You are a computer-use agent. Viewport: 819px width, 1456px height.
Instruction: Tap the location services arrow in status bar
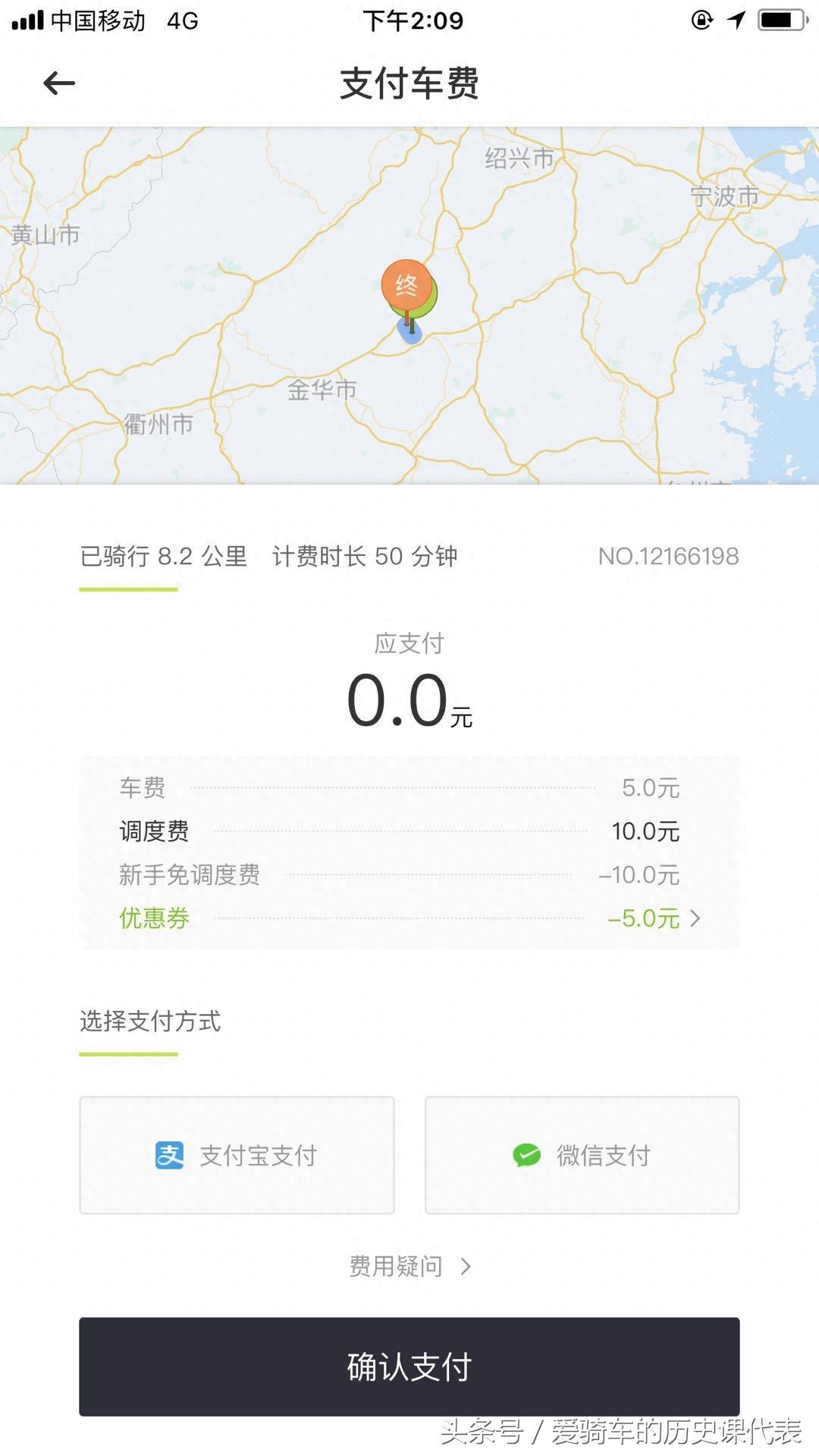pyautogui.click(x=736, y=20)
